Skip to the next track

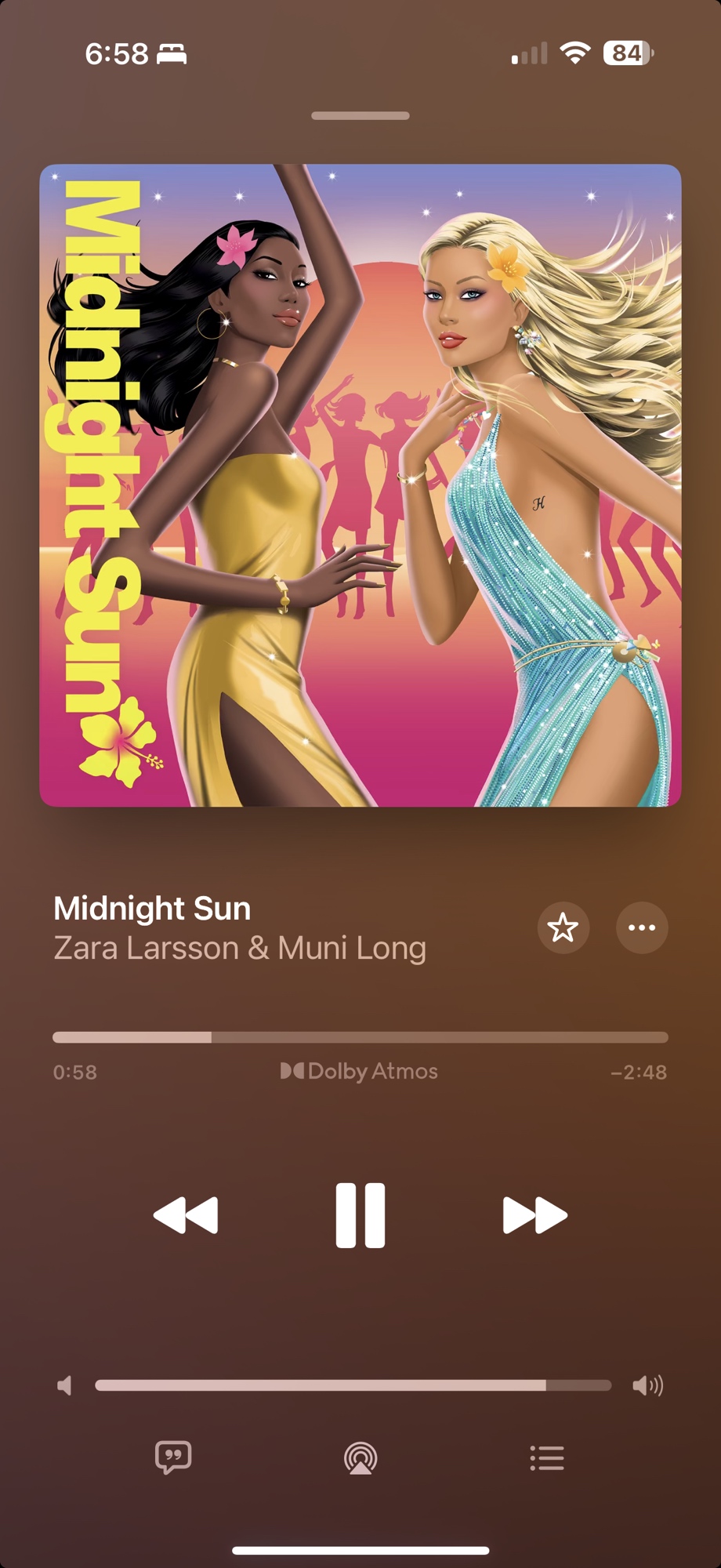pos(534,1215)
